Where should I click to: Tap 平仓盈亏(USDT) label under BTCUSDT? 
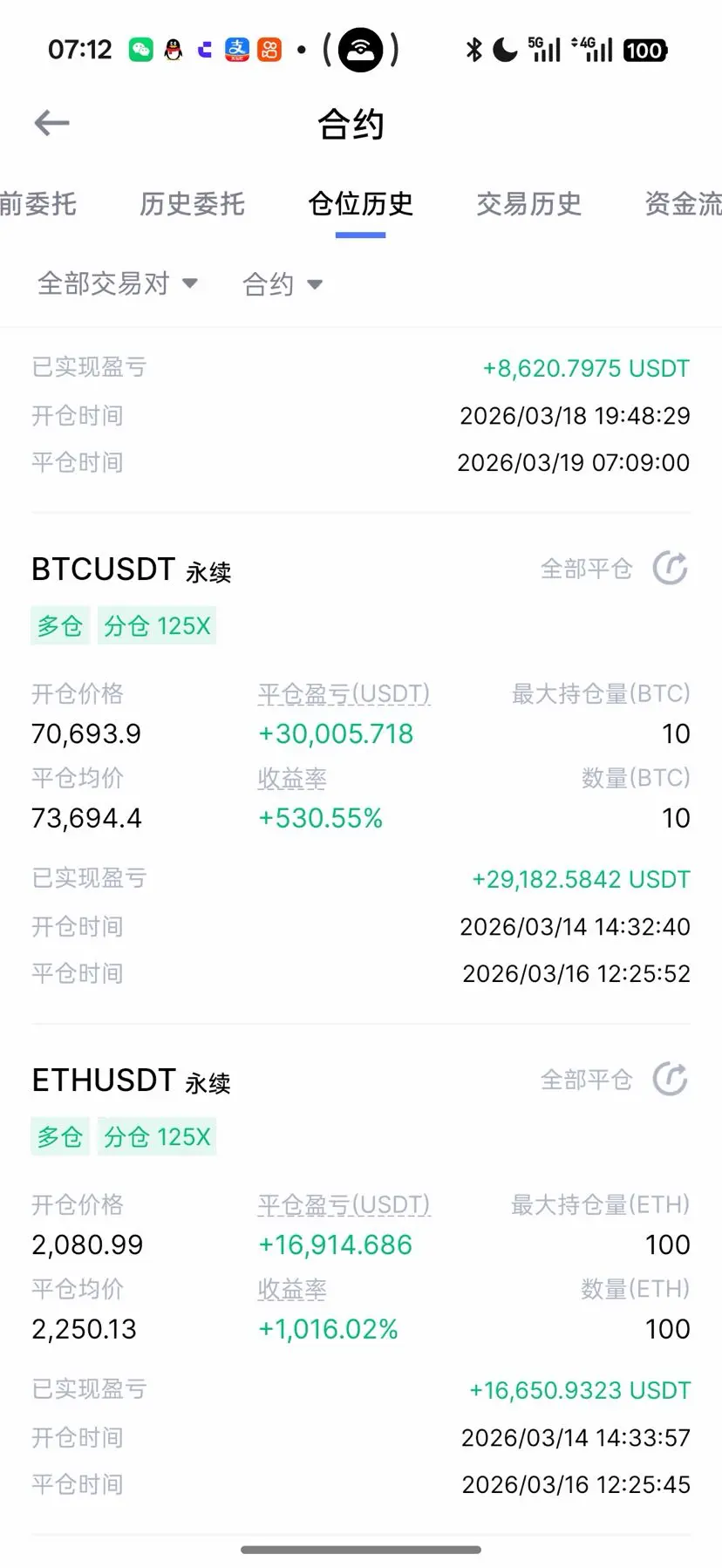click(344, 694)
